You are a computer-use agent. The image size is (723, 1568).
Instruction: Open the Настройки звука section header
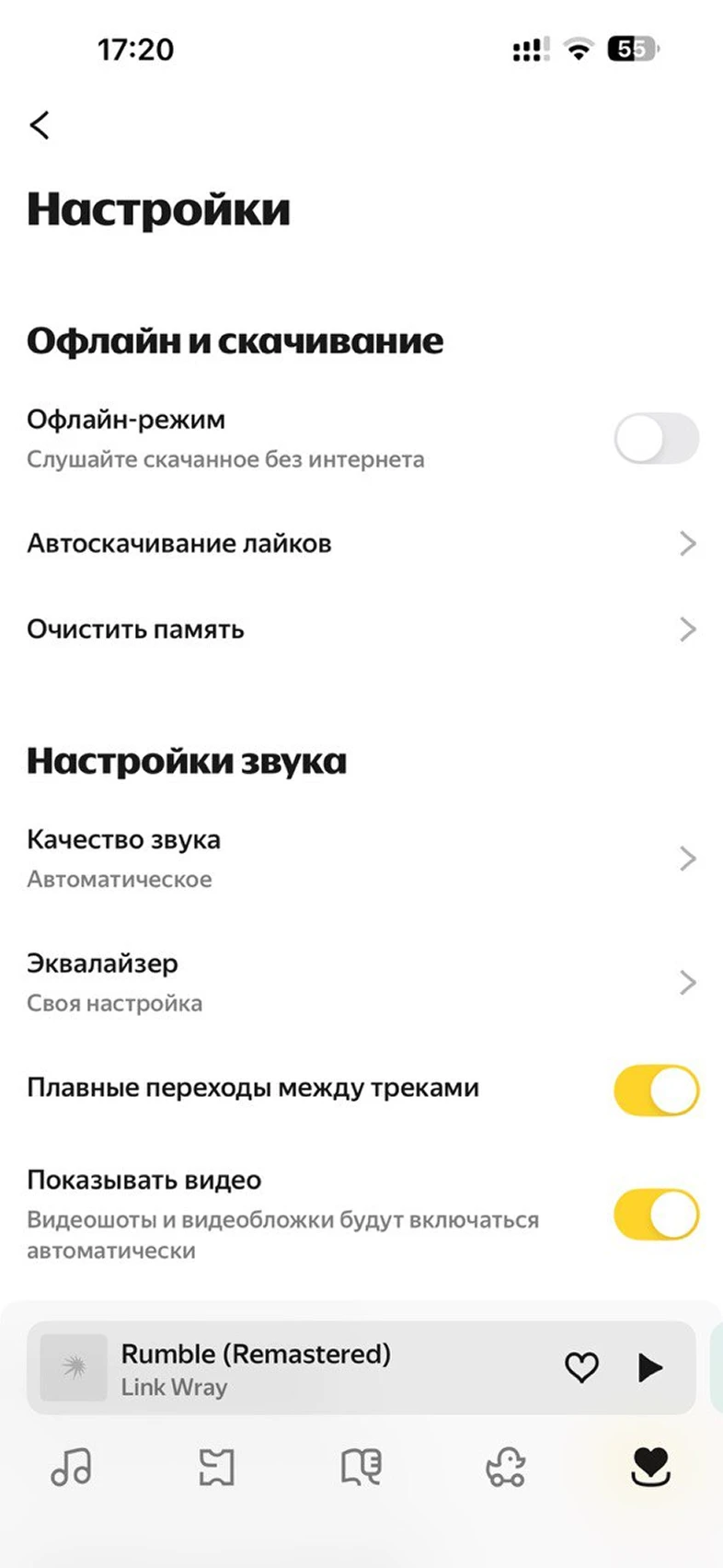tap(188, 760)
